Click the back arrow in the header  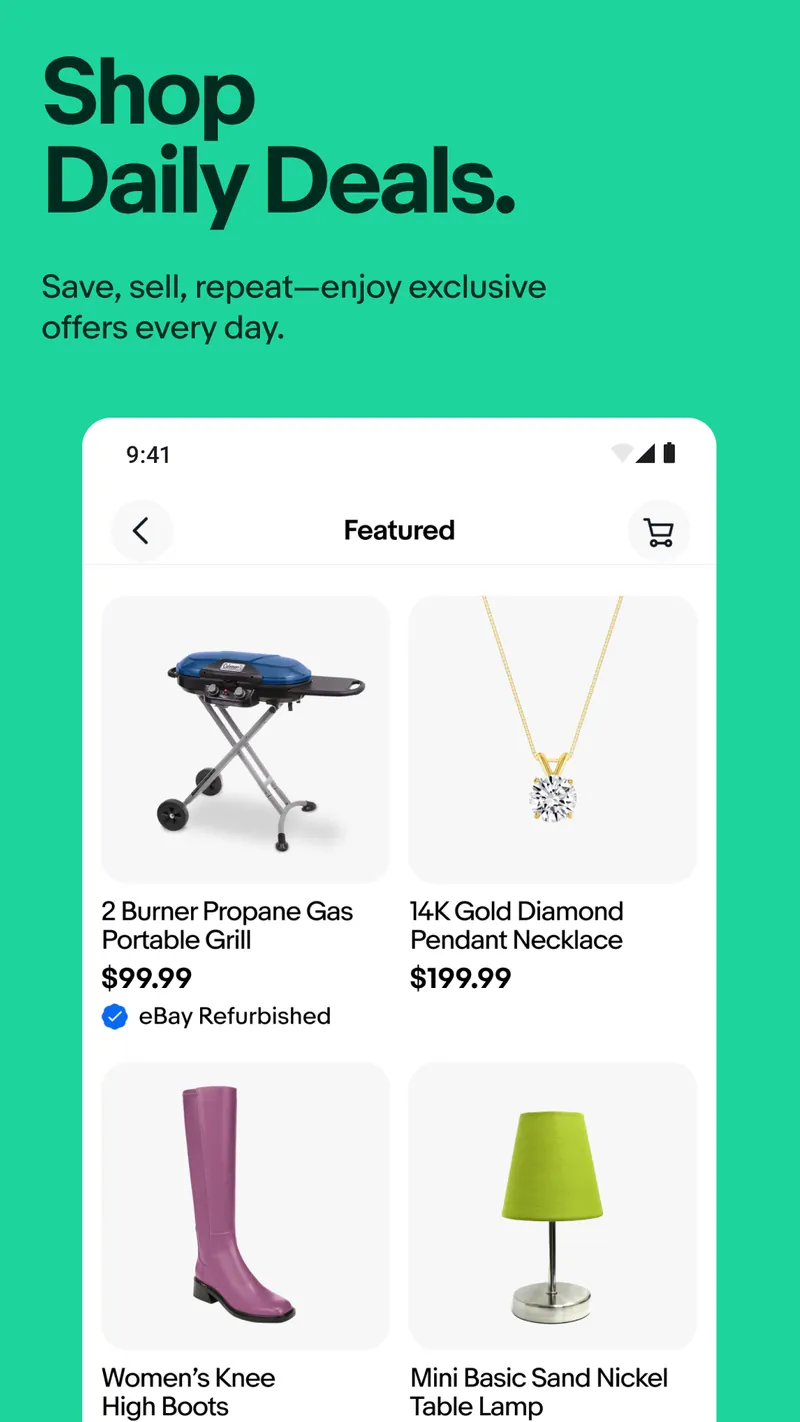click(142, 531)
